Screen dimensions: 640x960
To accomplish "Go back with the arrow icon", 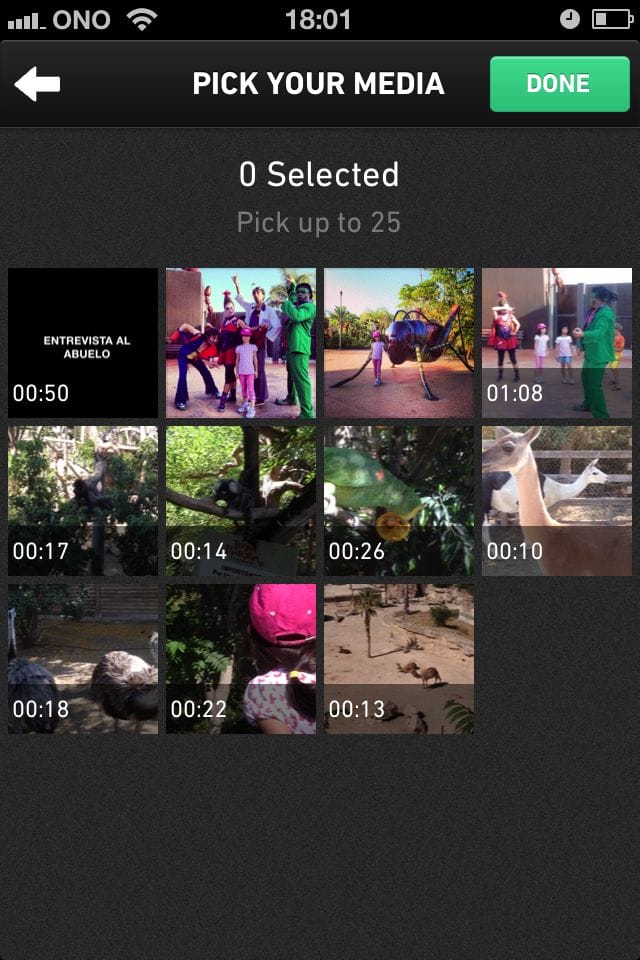I will coord(37,84).
